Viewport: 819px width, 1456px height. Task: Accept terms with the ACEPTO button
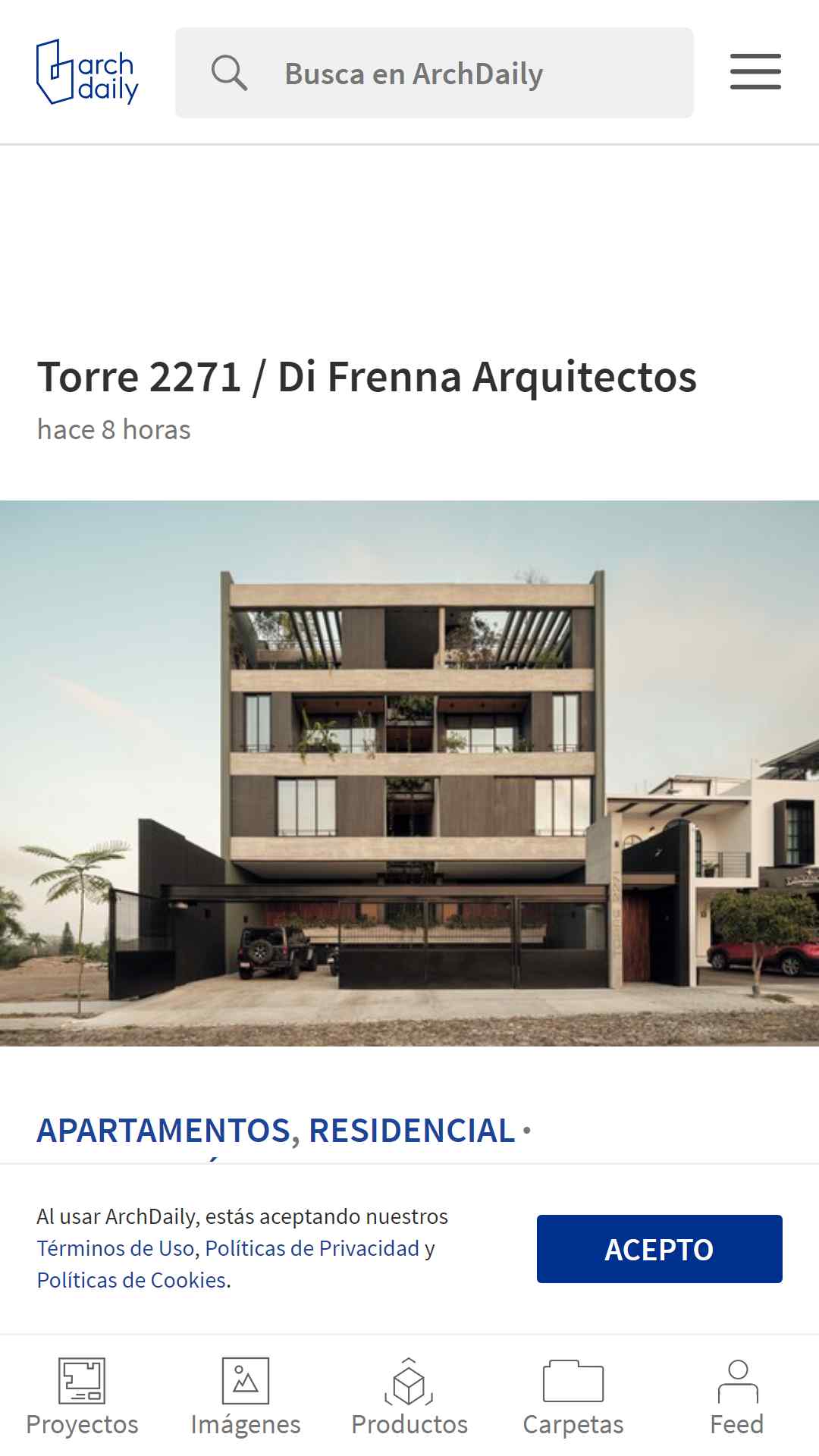click(660, 1249)
